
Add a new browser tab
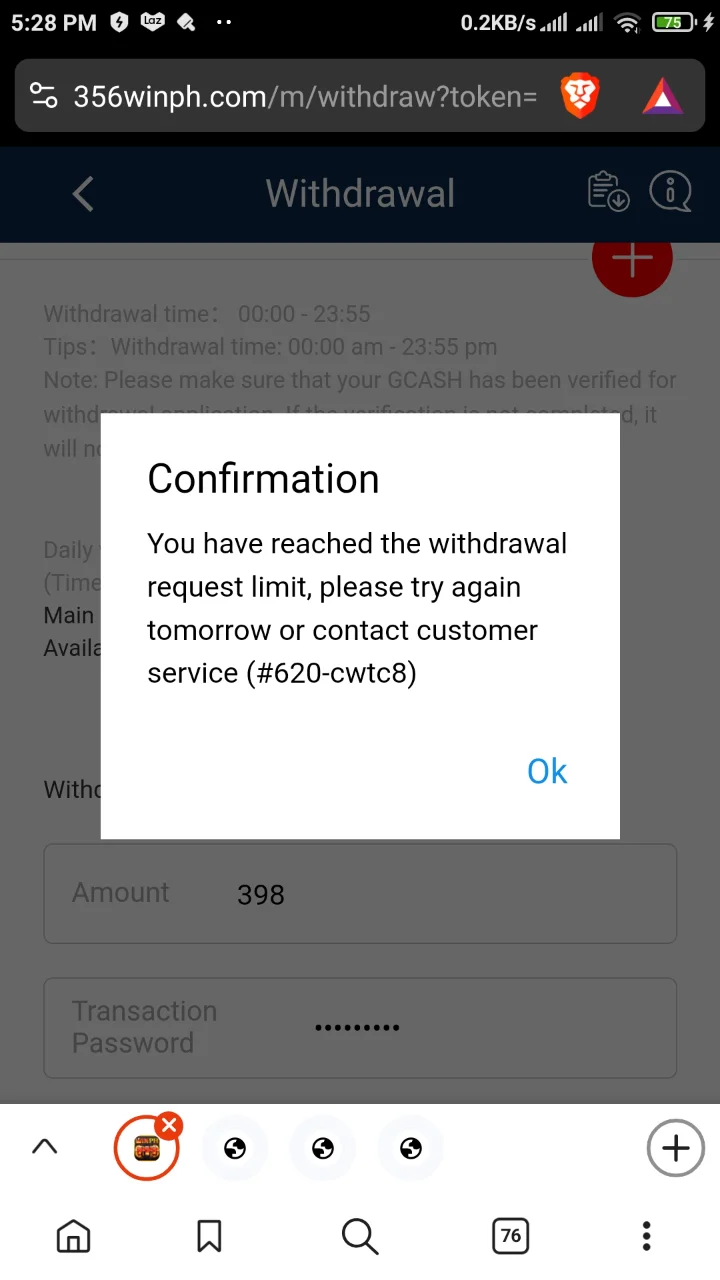[x=676, y=1148]
